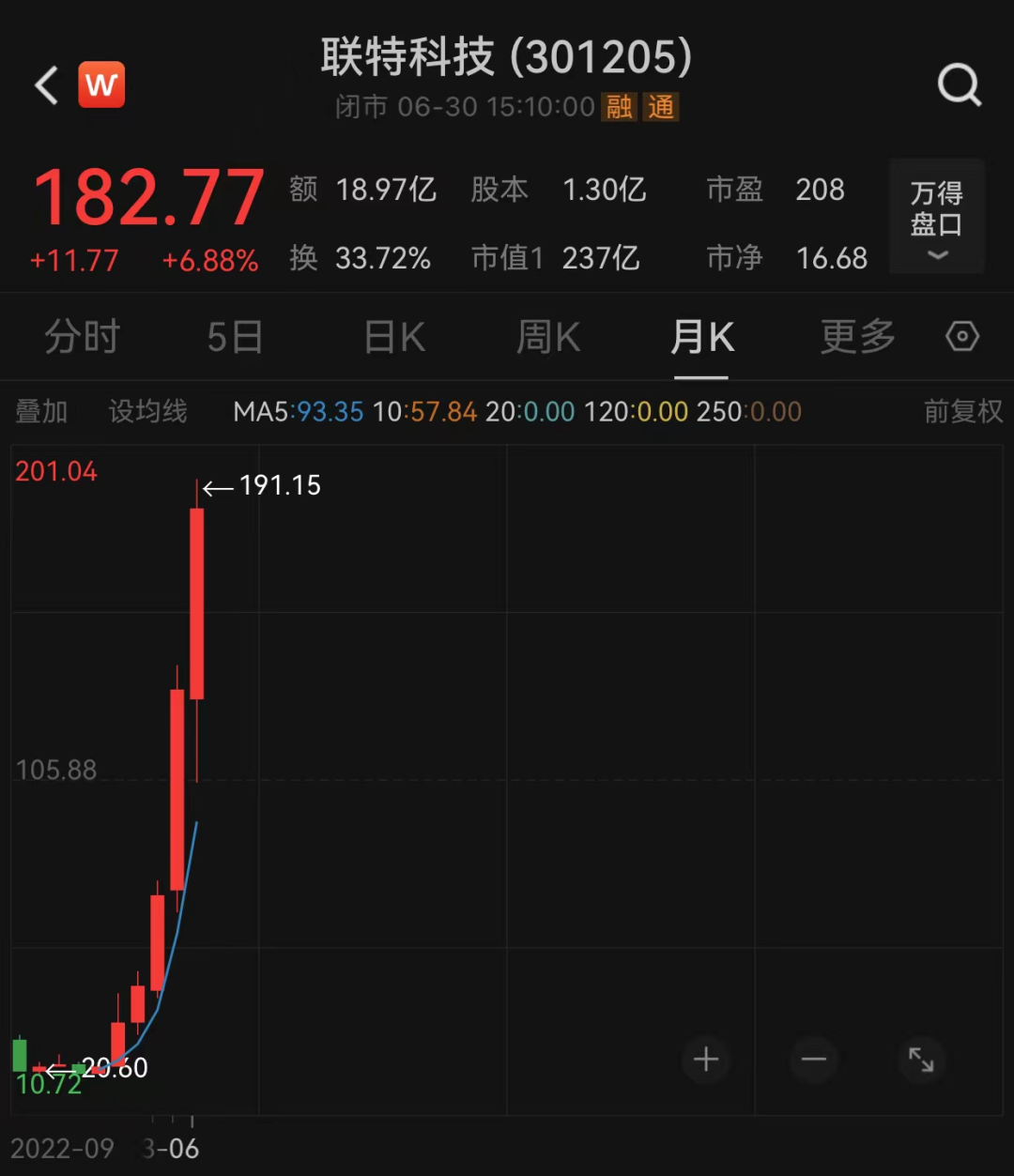Switch to the 分时 intraday tab
Viewport: 1014px width, 1176px height.
pyautogui.click(x=83, y=336)
